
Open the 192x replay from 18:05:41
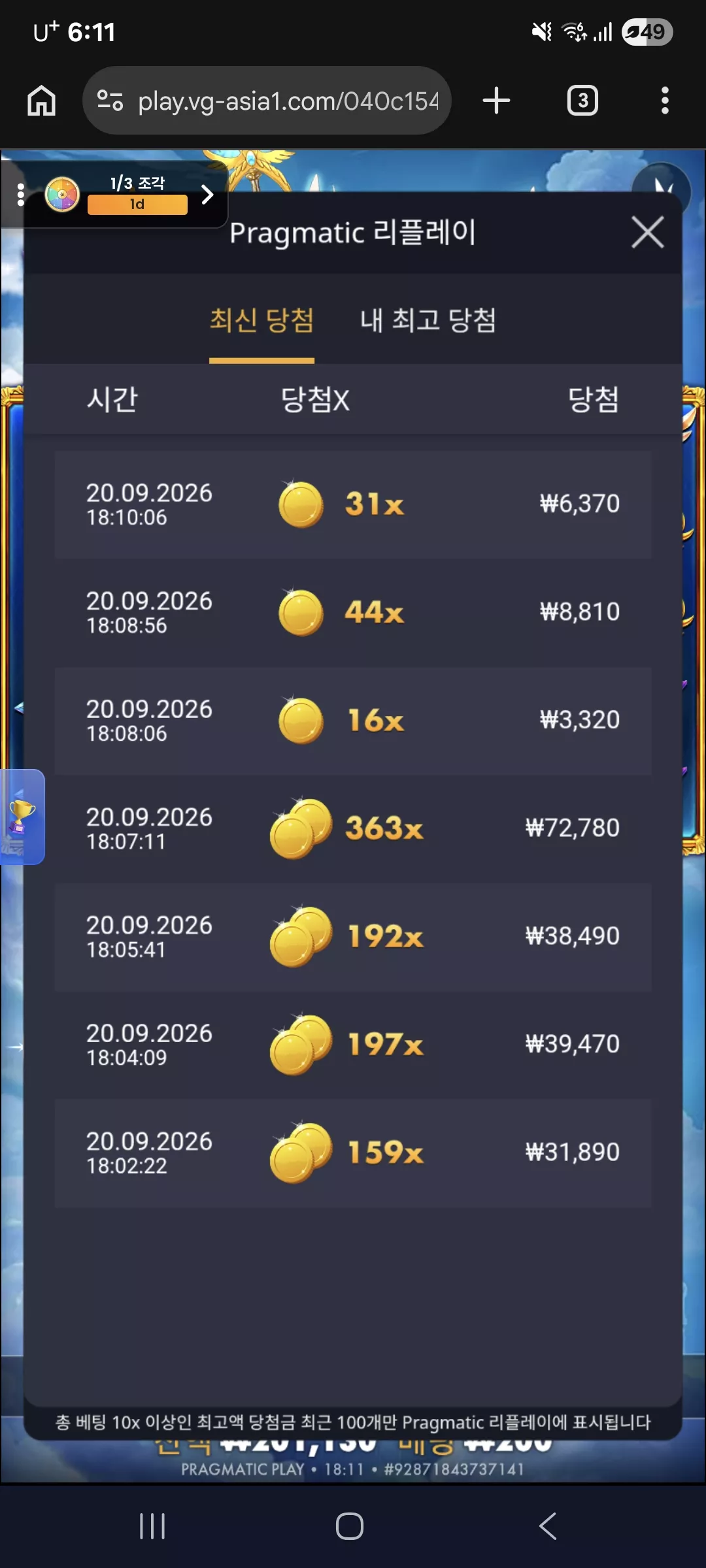tap(353, 937)
